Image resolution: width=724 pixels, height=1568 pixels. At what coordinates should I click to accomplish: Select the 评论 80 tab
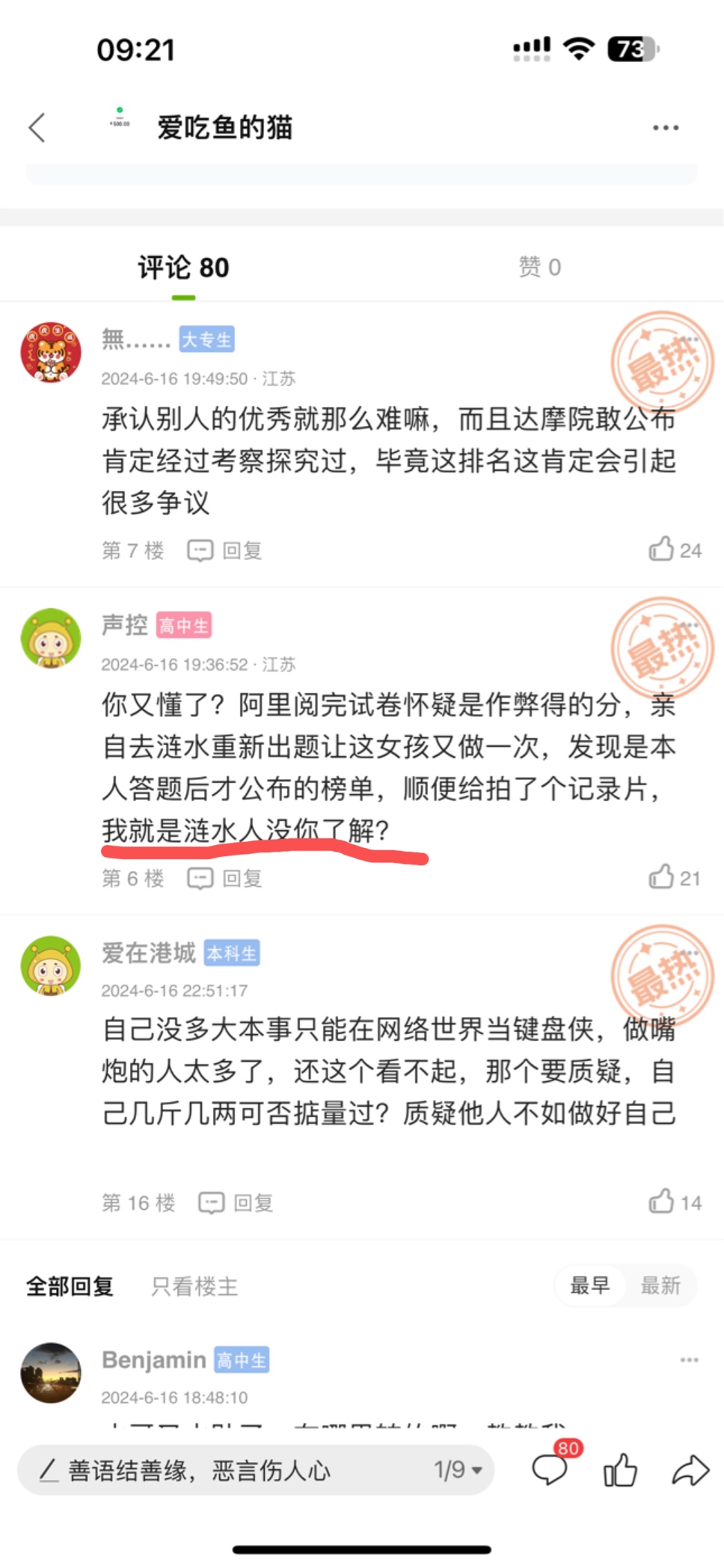pos(183,267)
